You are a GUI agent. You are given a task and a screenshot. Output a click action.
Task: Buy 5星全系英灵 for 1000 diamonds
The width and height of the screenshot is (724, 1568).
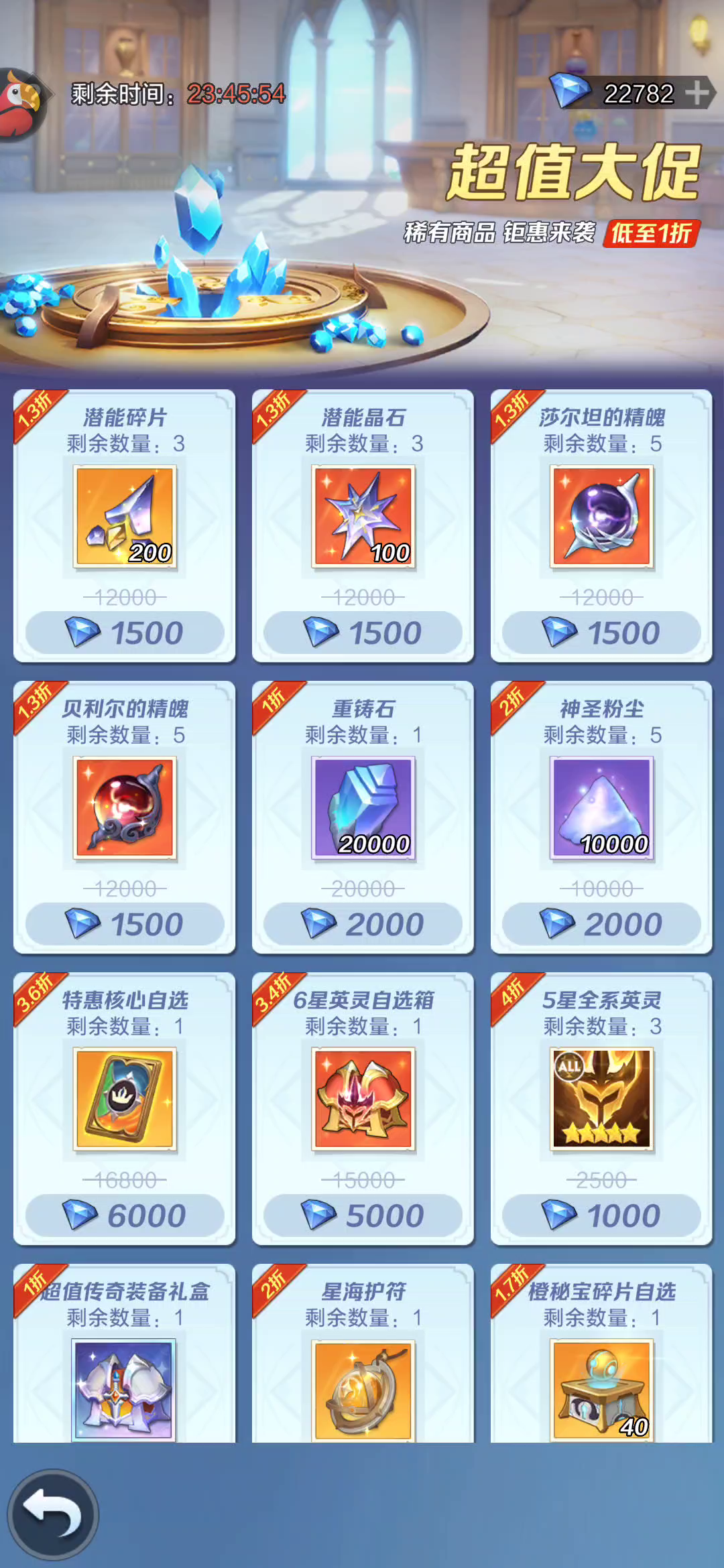pos(601,1216)
